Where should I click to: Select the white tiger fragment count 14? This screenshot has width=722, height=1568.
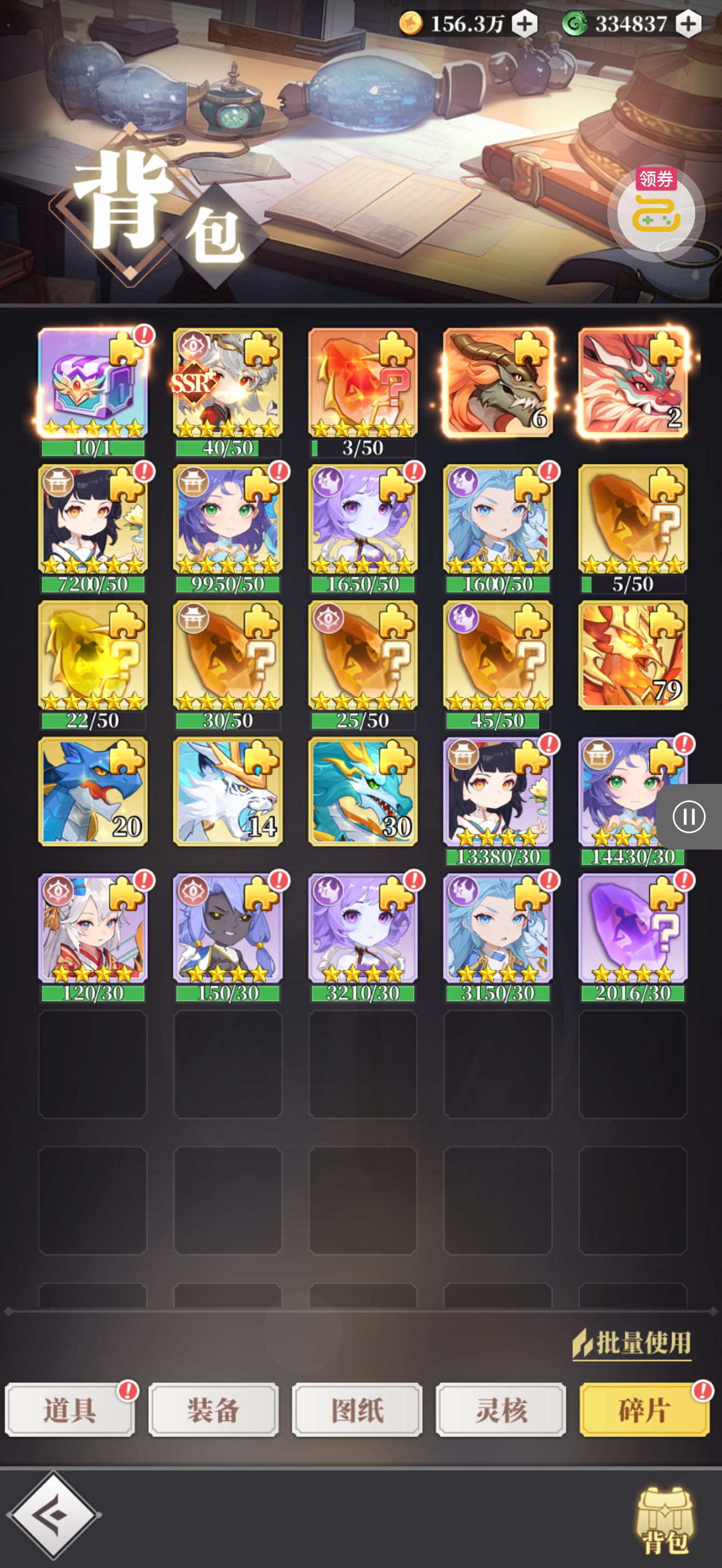(x=228, y=792)
